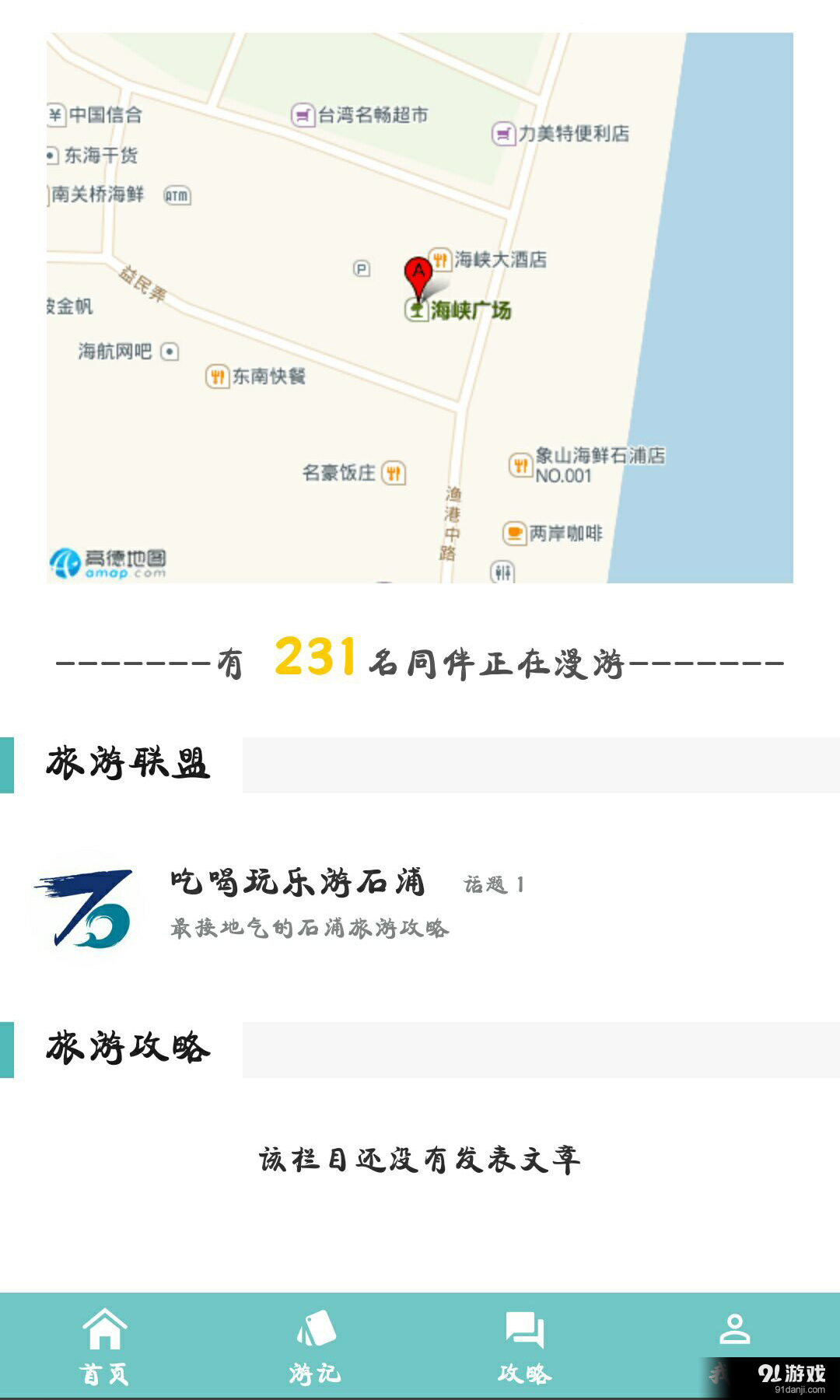Screen dimensions: 840x1400
Task: Select the 231 companion counter text
Action: point(314,663)
